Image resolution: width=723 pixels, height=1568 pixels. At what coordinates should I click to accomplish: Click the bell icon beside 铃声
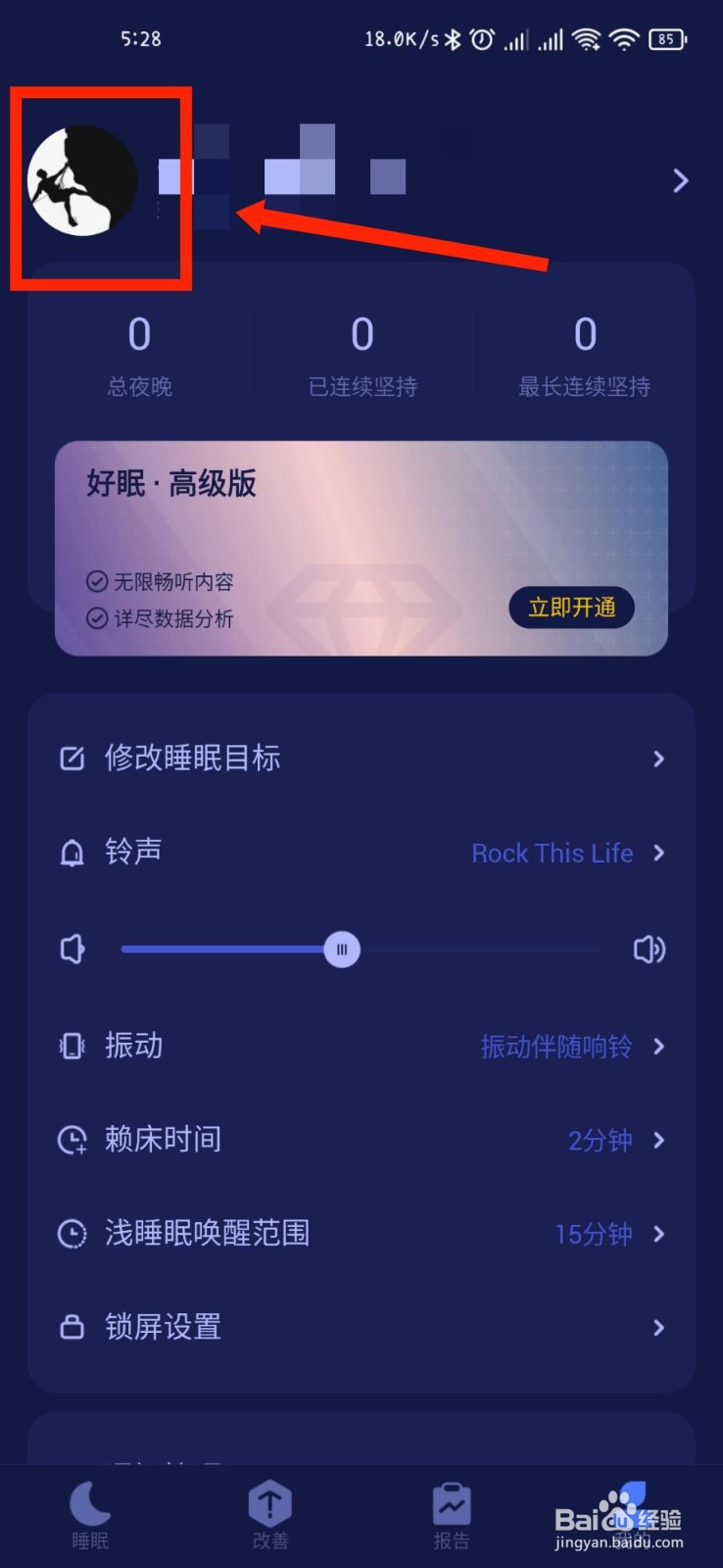coord(72,853)
